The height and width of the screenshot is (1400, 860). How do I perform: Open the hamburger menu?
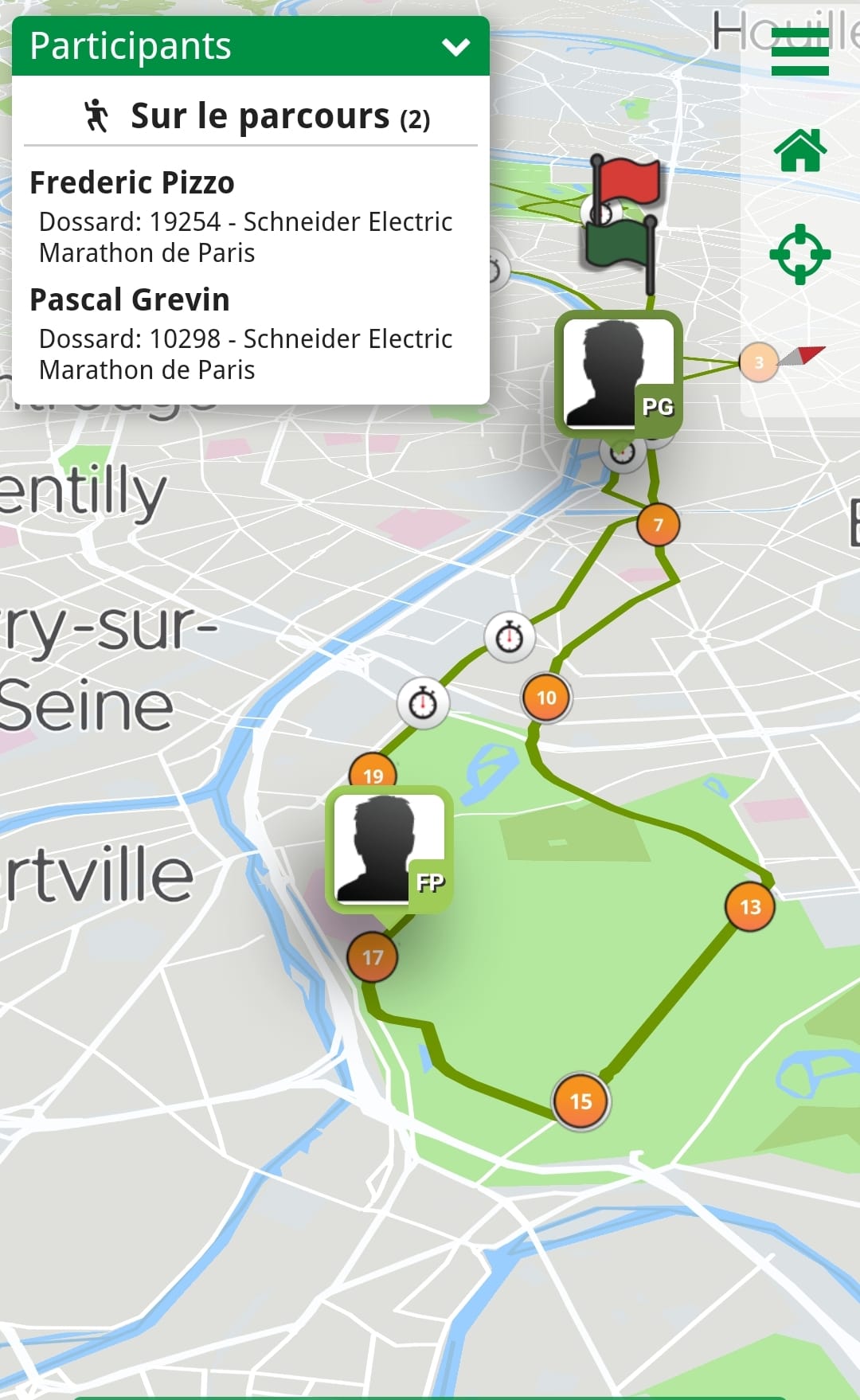799,52
